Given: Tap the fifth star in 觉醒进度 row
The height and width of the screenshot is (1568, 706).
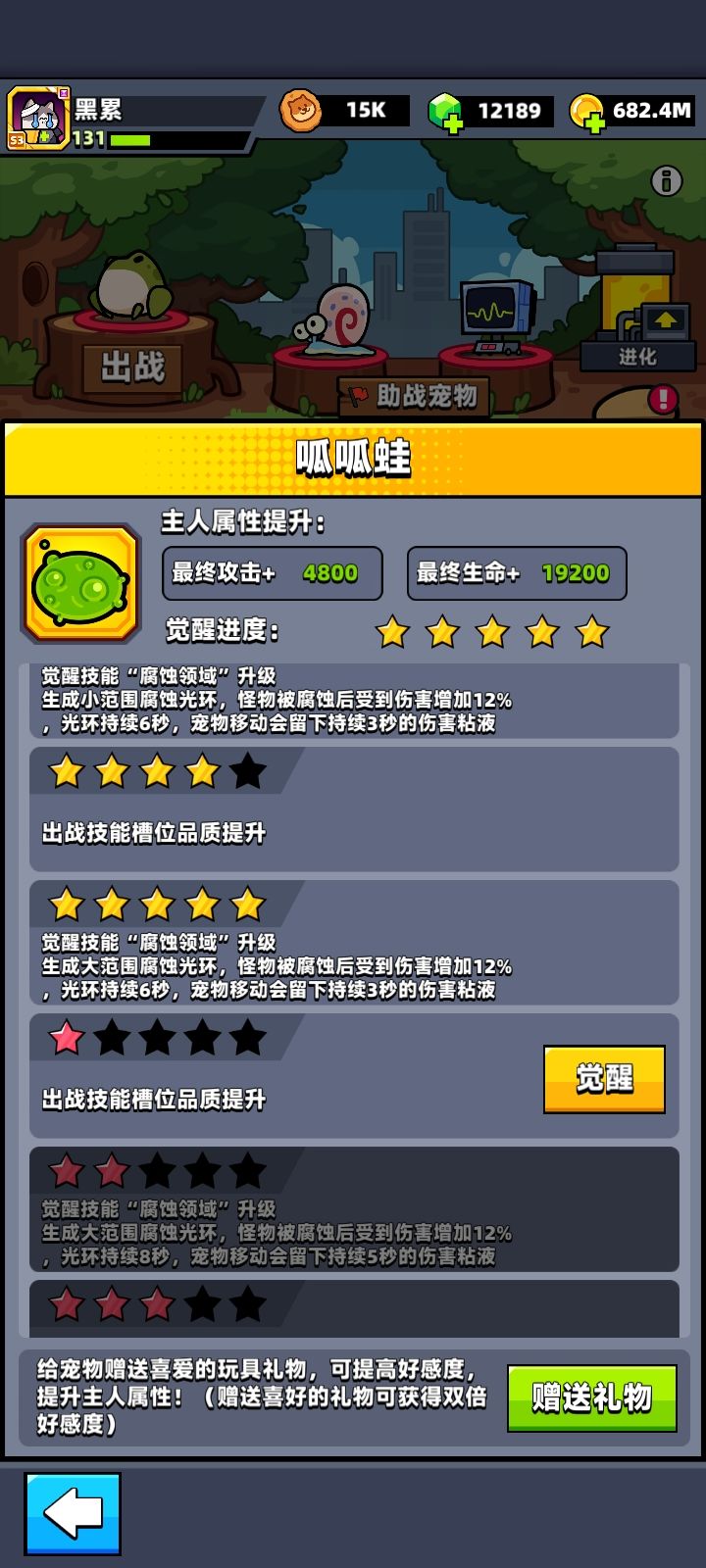Looking at the screenshot, I should [593, 632].
